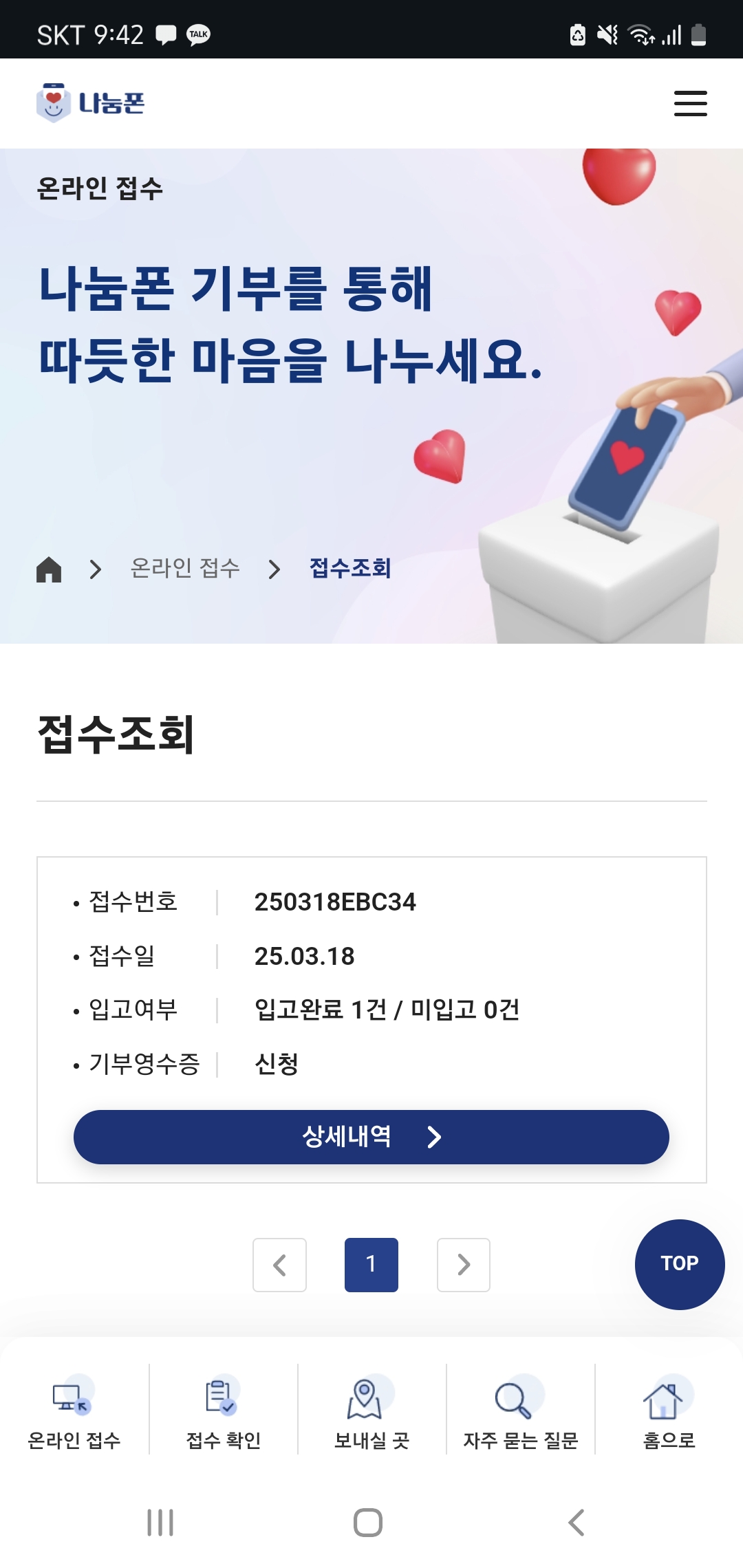Screen dimensions: 743x1568
Task: Switch to 온라인 접수 tab
Action: pyautogui.click(x=74, y=1411)
